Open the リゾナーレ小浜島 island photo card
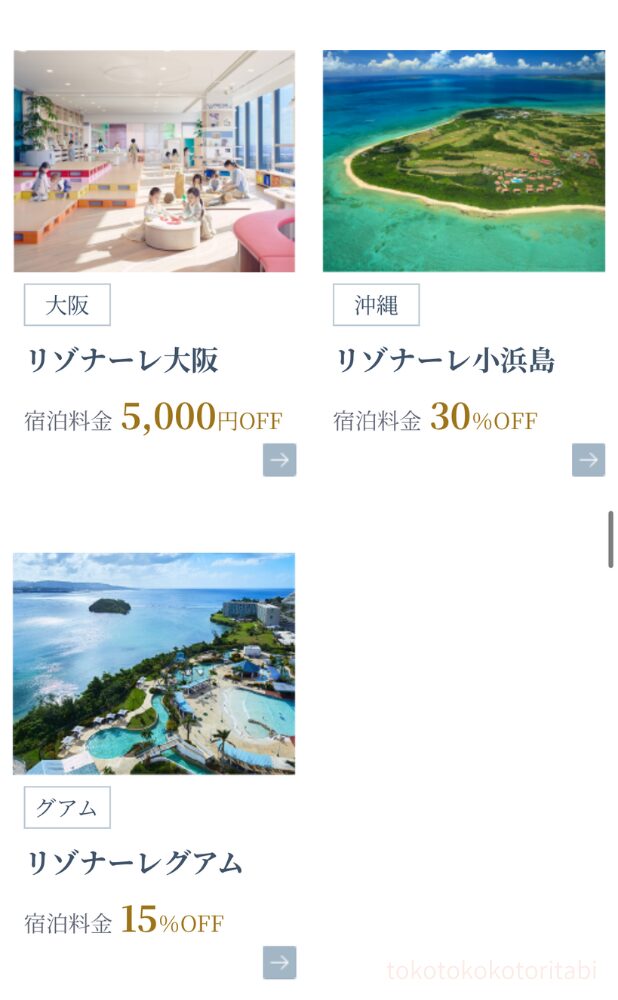This screenshot has height=1000, width=618. pos(463,161)
